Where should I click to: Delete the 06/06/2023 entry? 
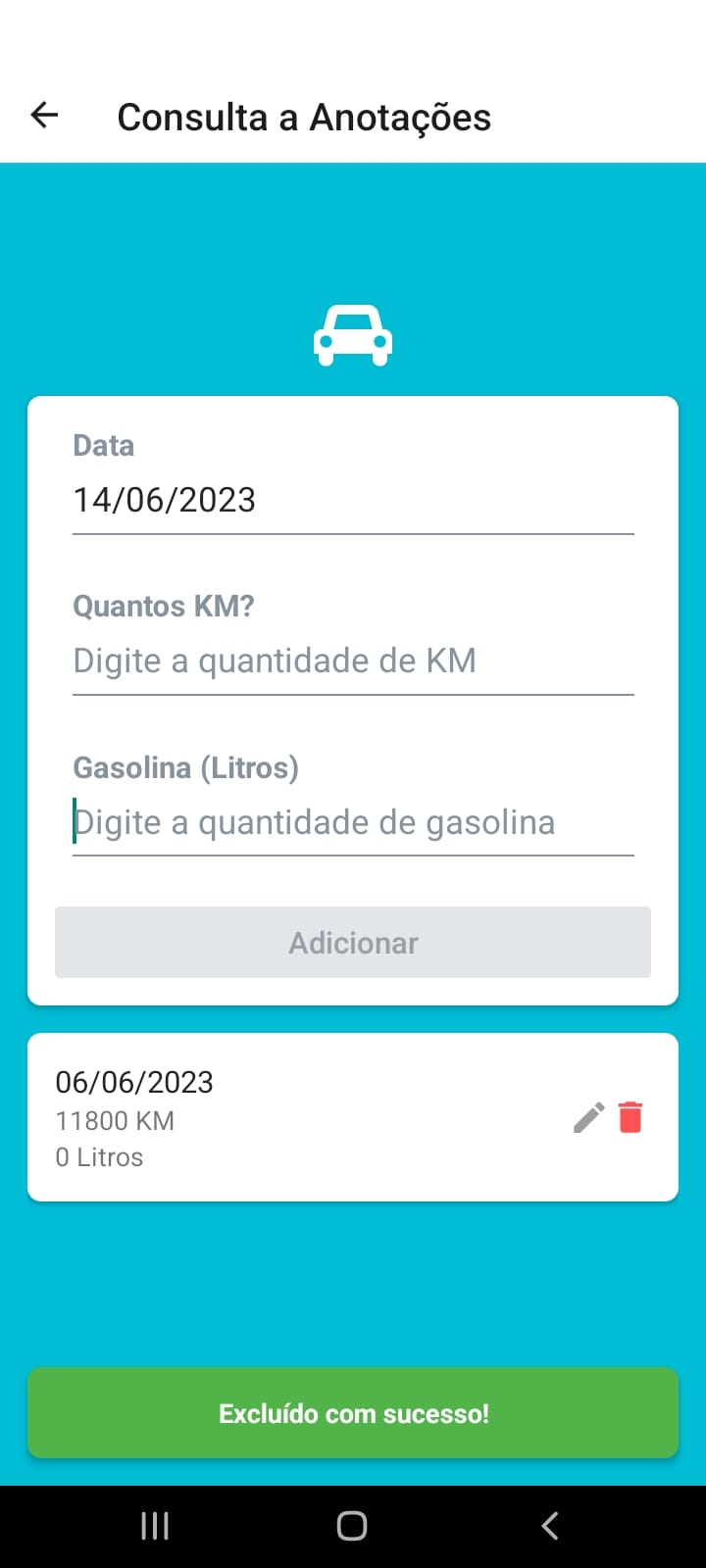630,1117
